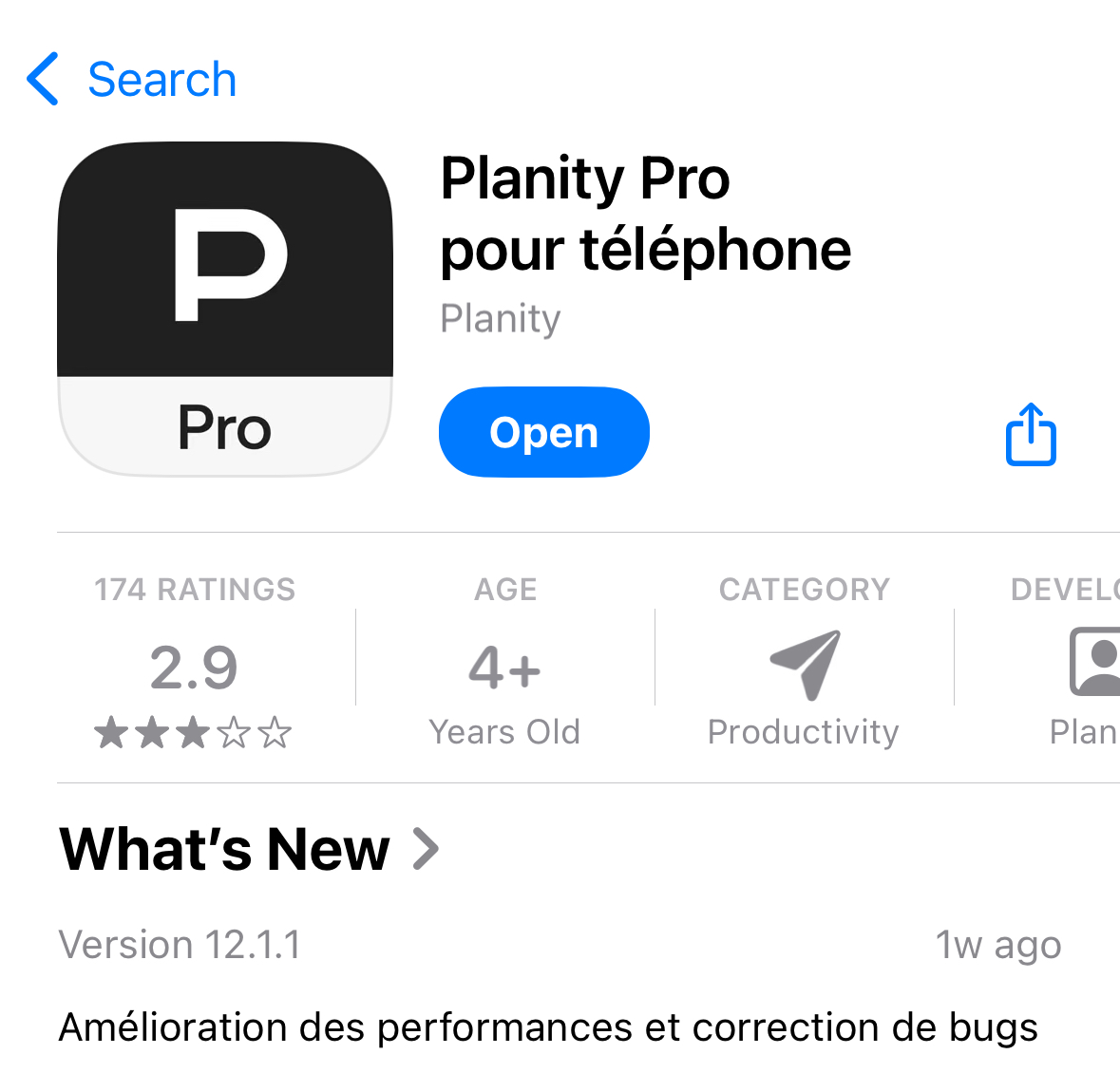View the 174 ratings details
Screen dimensions: 1120x1092
(x=194, y=665)
